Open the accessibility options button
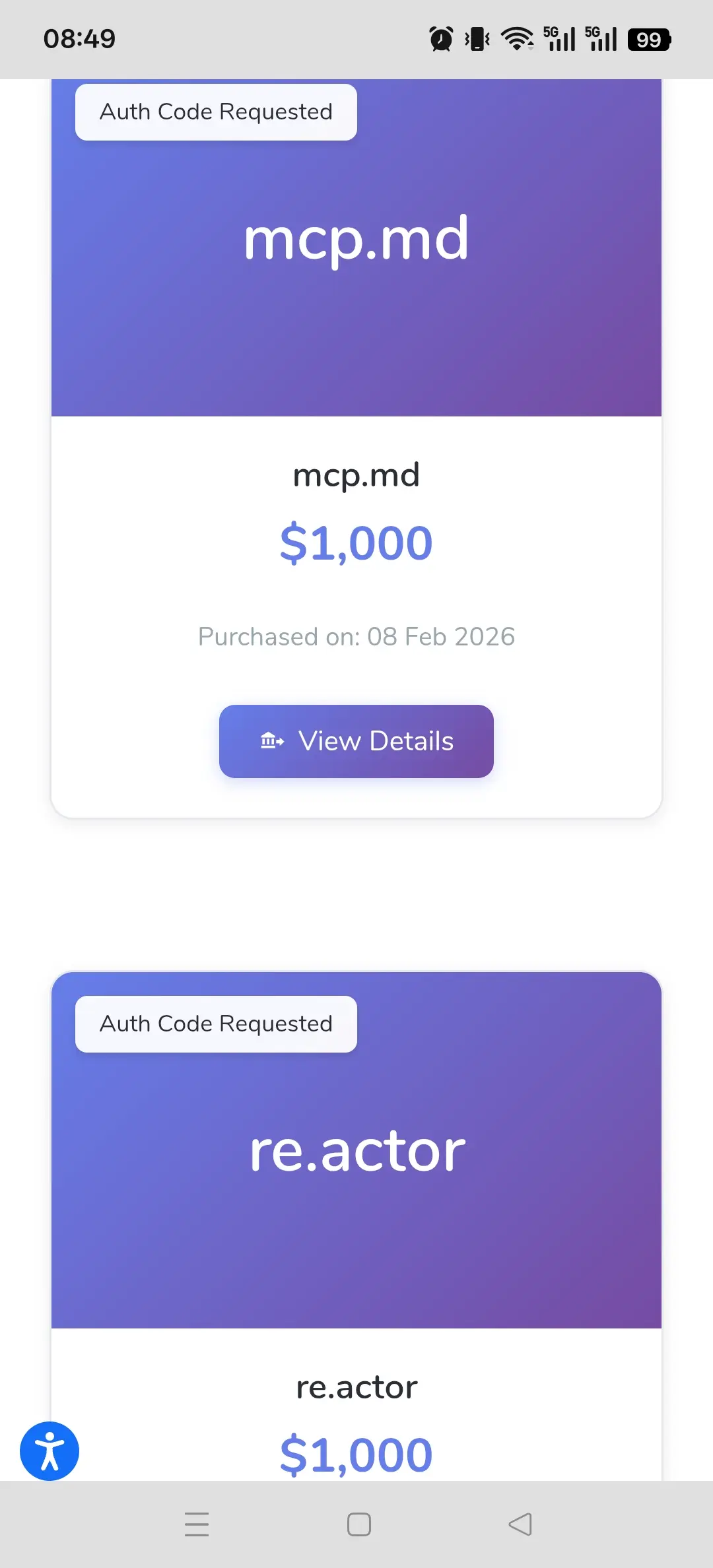 coord(50,1451)
